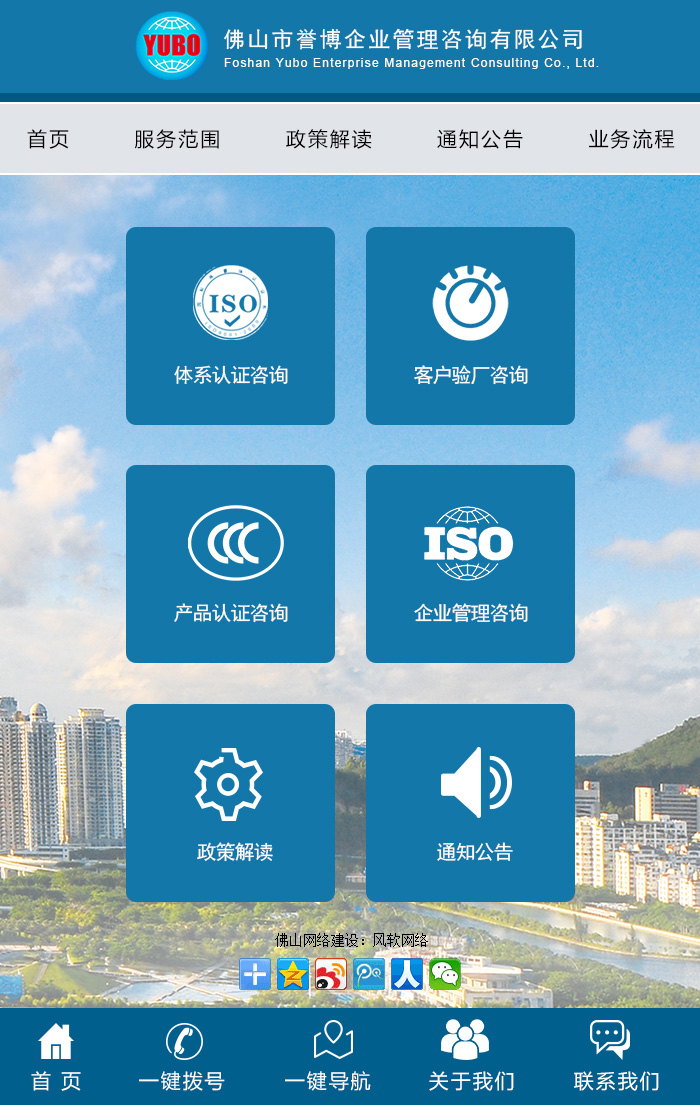Share to Sina Weibo icon
Viewport: 700px width, 1105px height.
click(x=331, y=974)
